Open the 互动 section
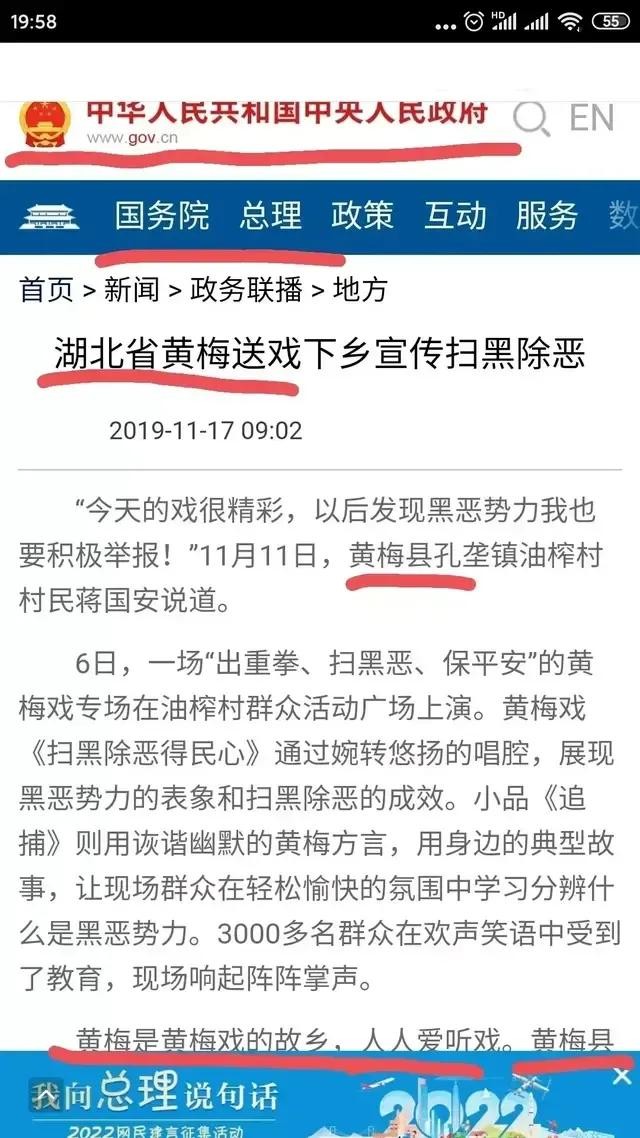Screen dimensions: 640x1138 tap(455, 215)
